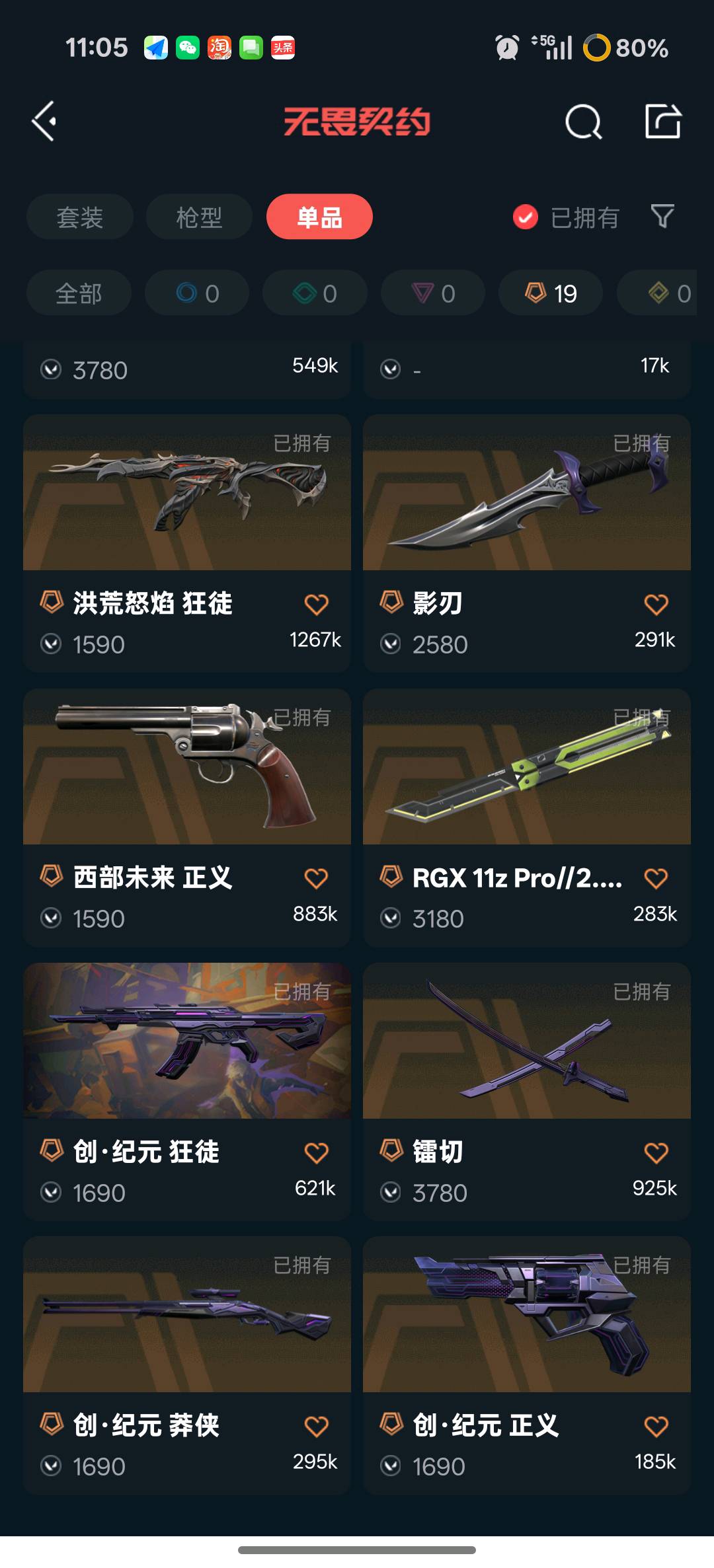The width and height of the screenshot is (714, 1568).
Task: Open the search icon
Action: [x=583, y=122]
